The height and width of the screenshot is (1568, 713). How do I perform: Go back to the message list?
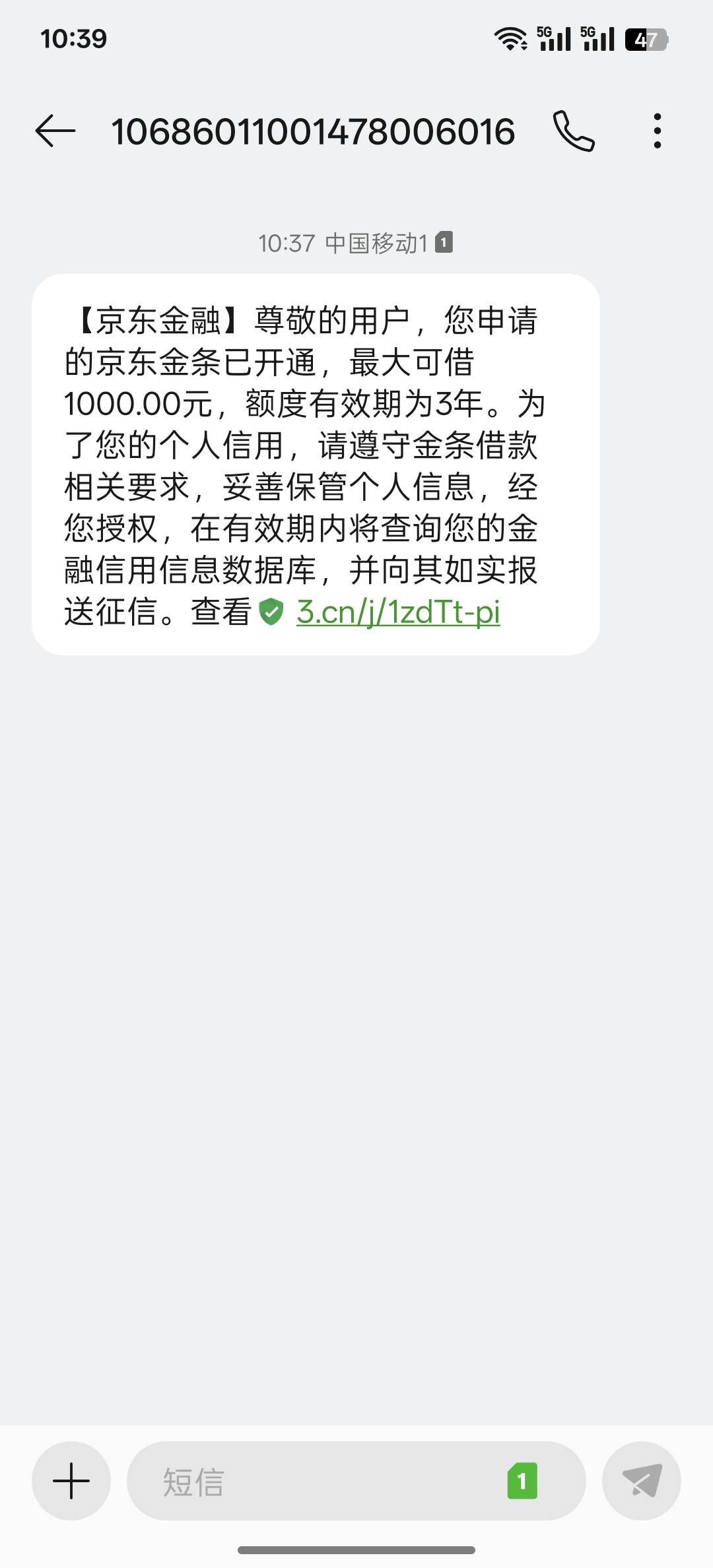click(55, 131)
